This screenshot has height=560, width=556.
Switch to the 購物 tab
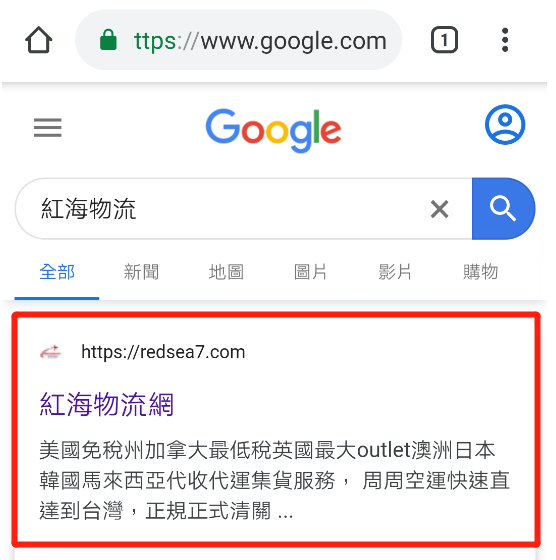tap(480, 272)
